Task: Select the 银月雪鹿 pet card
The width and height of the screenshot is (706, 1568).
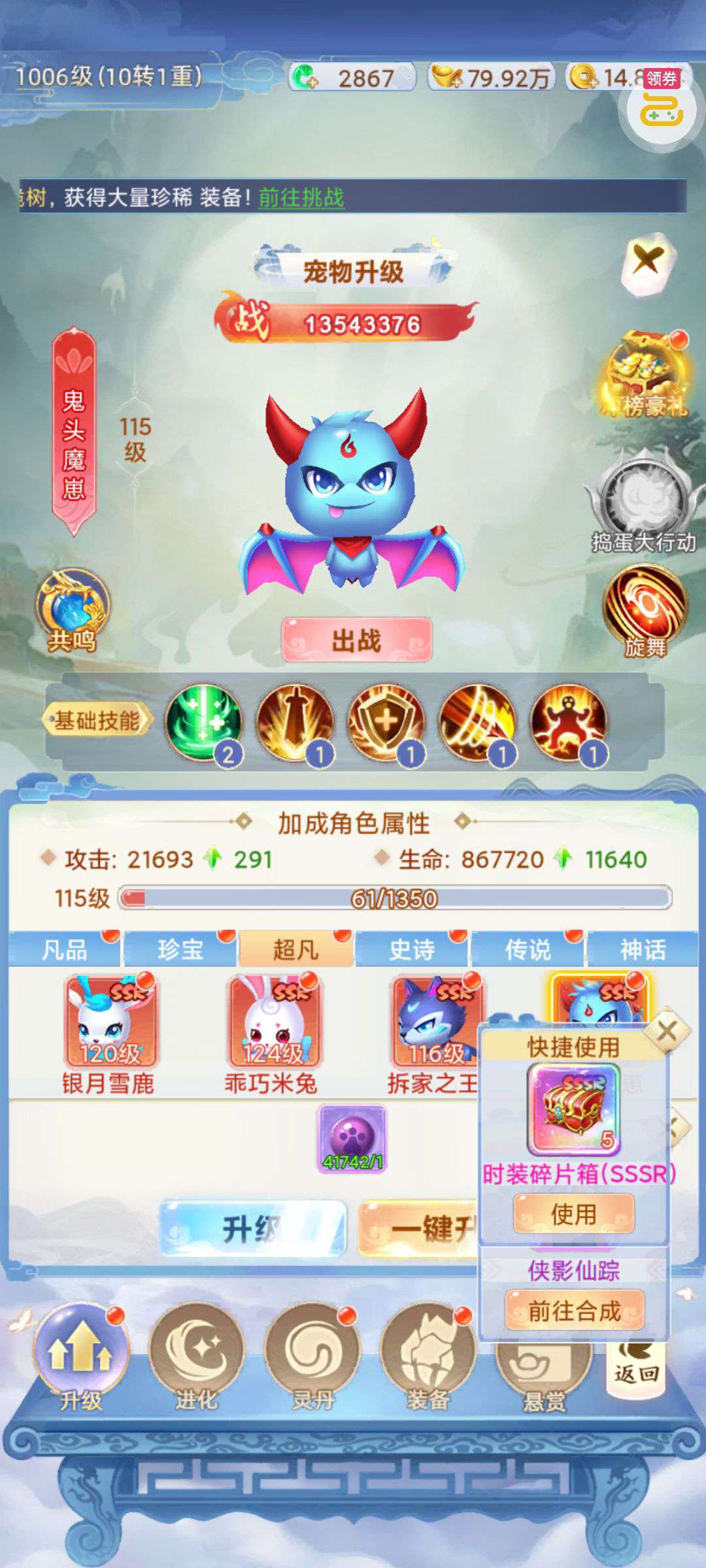Action: pos(109,1034)
